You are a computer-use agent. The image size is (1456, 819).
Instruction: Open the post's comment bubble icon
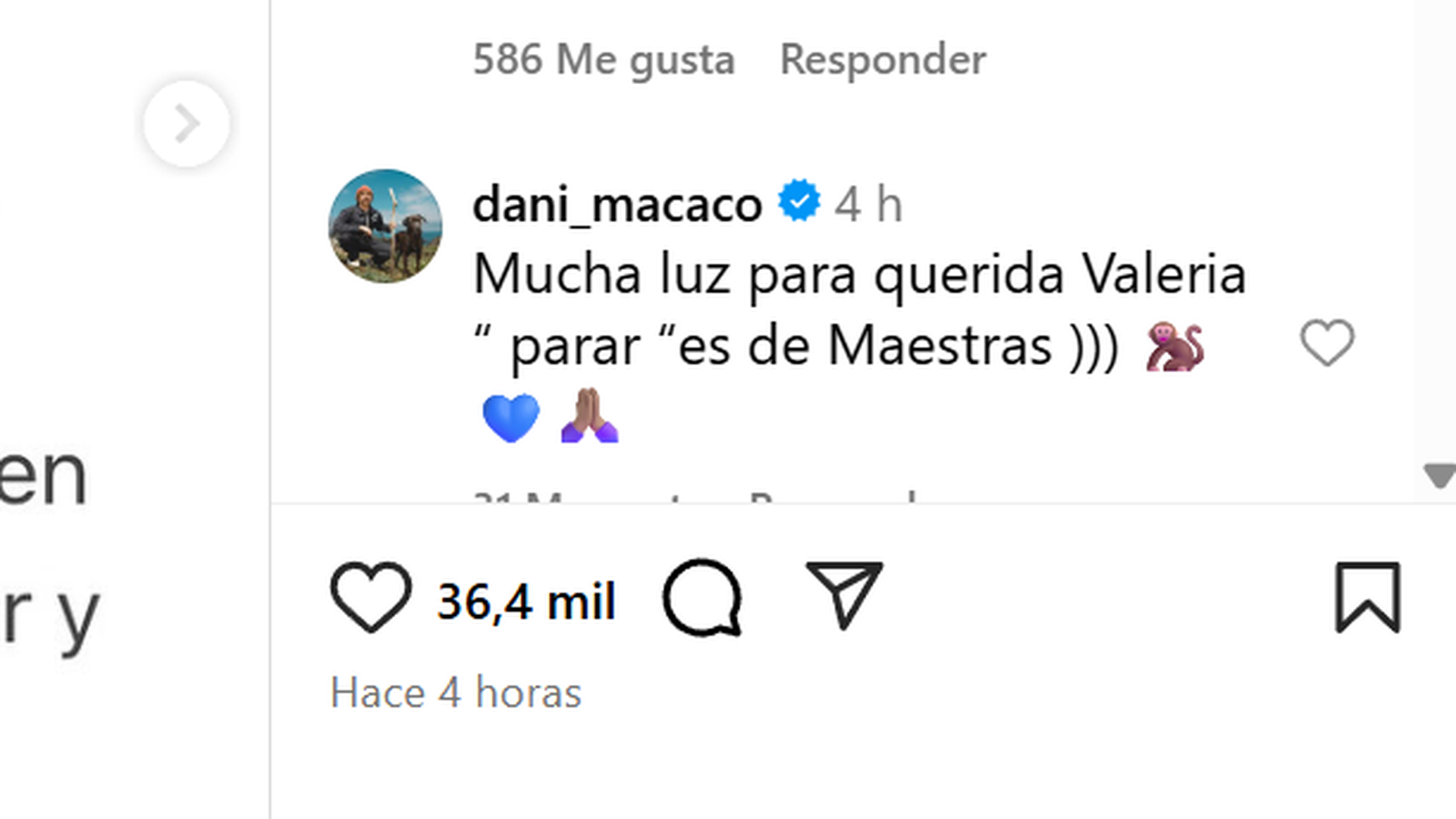click(x=702, y=598)
